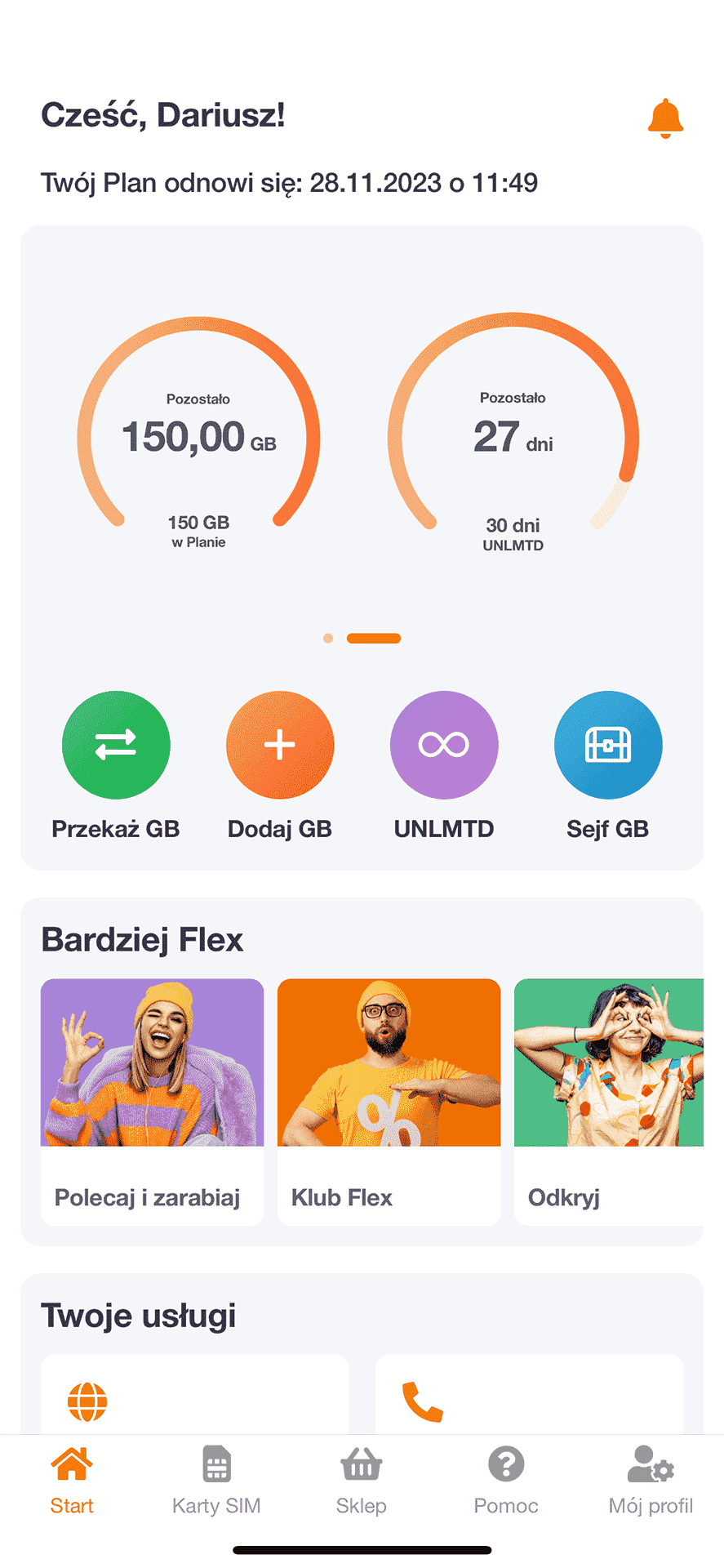Viewport: 724px width, 1568px height.
Task: Switch to Mój profil tab
Action: (651, 1480)
